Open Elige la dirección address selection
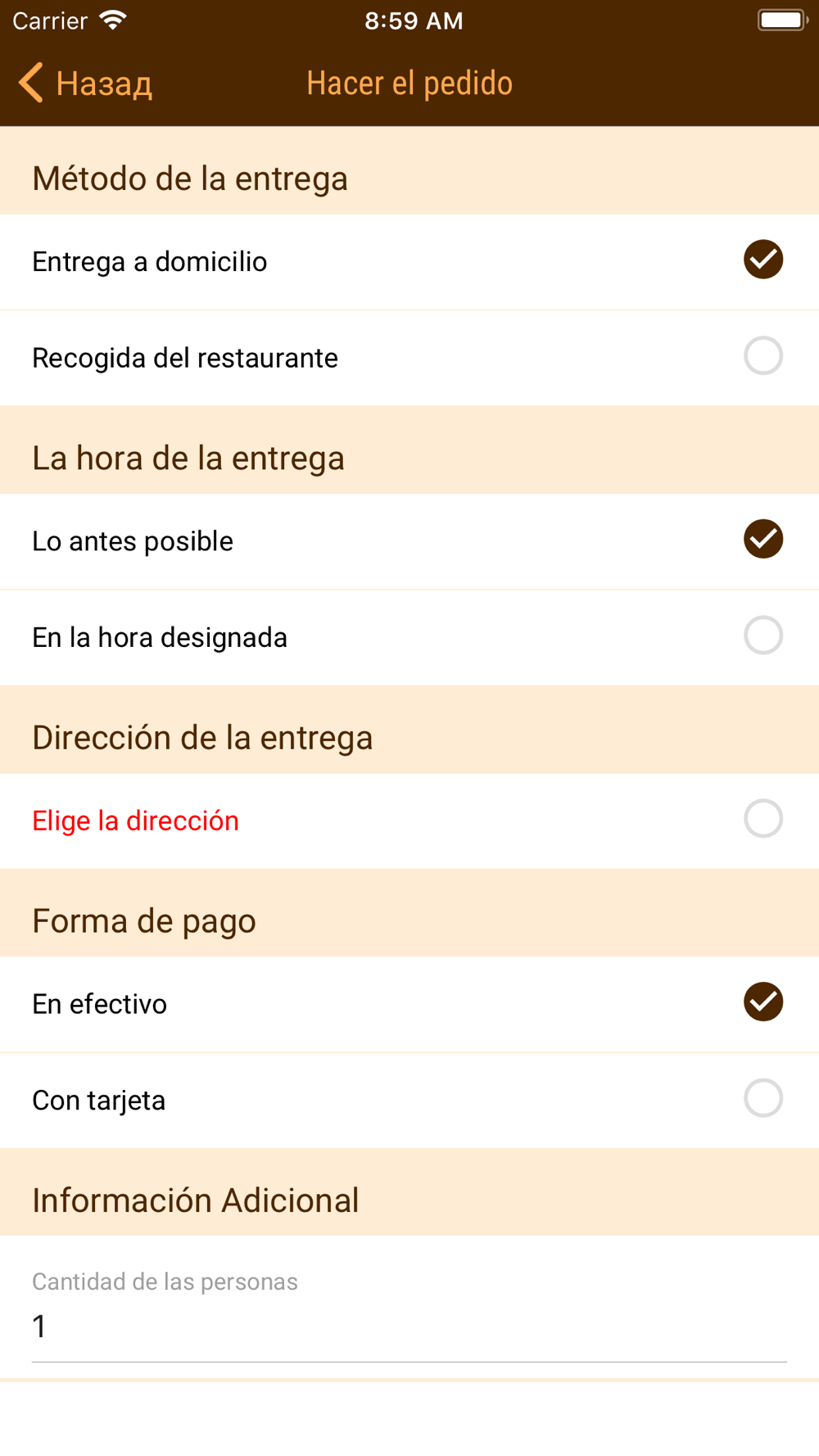Screen dimensions: 819x1456 pos(409,821)
